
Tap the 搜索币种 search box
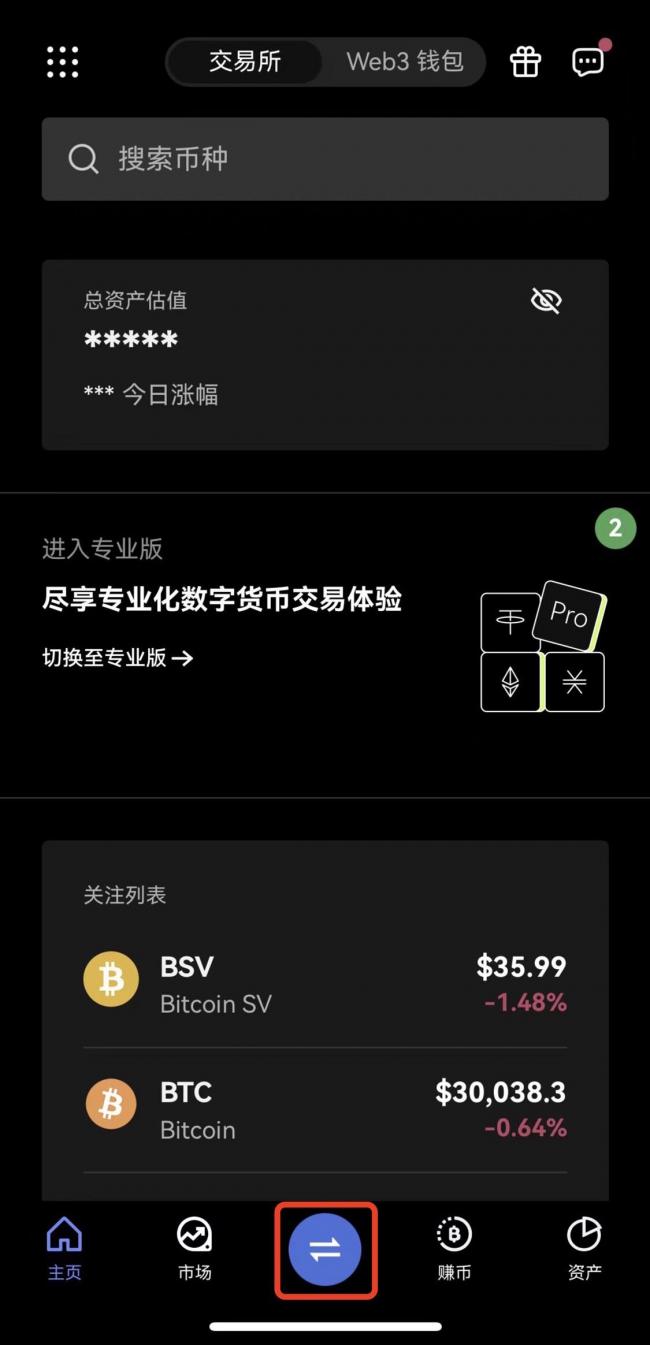(325, 159)
